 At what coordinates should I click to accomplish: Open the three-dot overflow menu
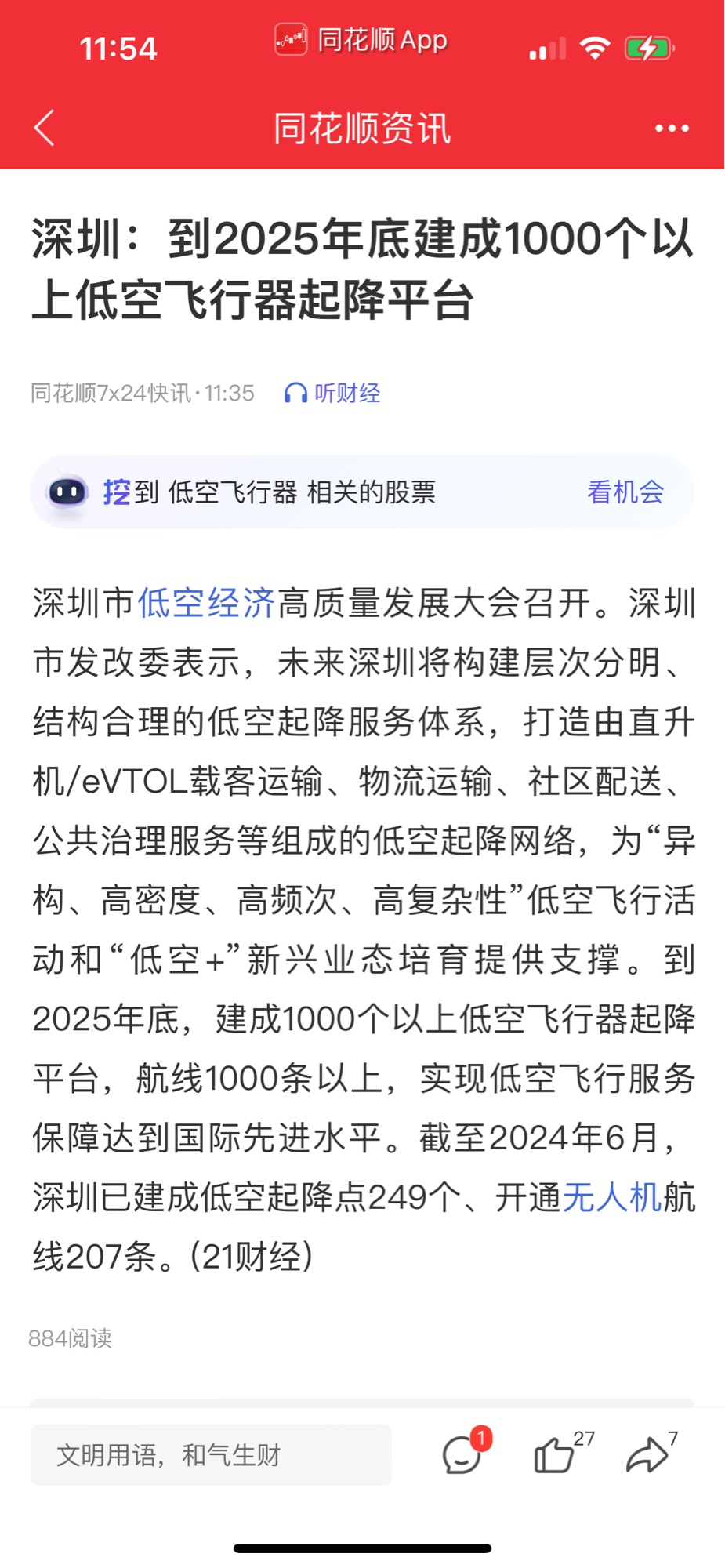[x=672, y=129]
